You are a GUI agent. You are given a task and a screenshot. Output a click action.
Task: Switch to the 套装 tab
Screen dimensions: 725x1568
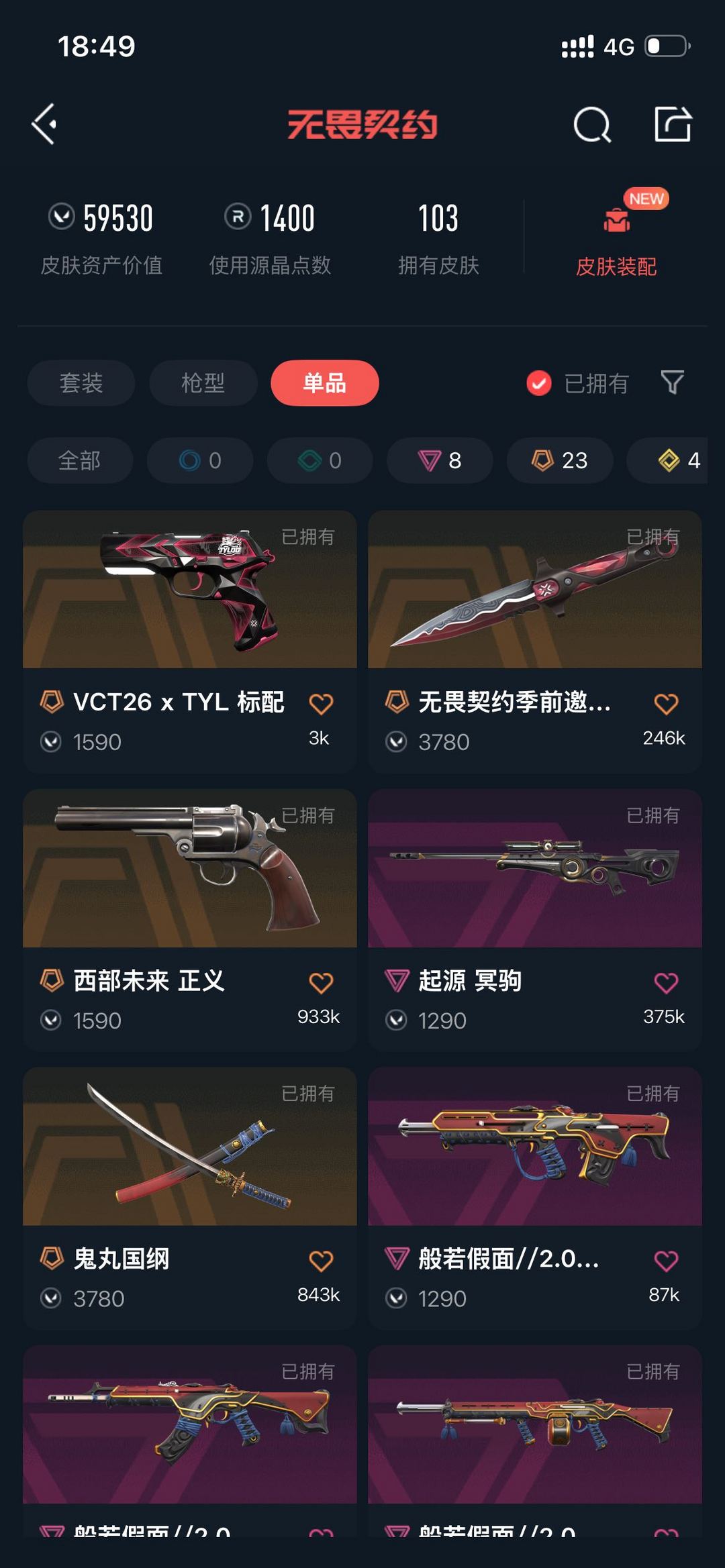coord(81,382)
